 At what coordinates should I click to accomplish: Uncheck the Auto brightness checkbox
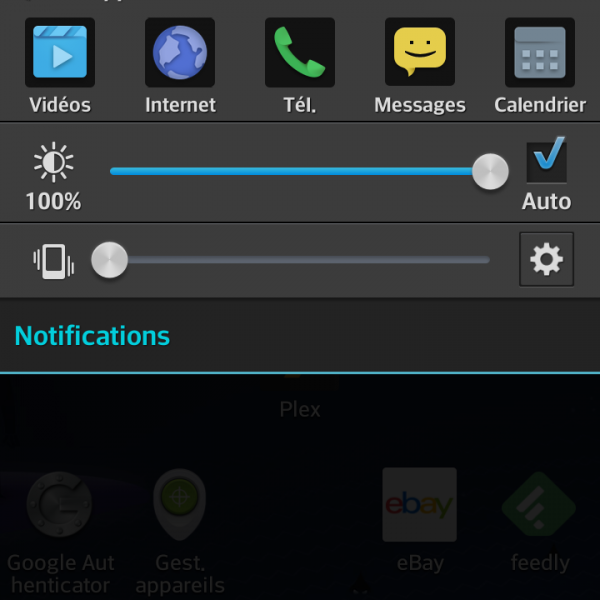(546, 160)
